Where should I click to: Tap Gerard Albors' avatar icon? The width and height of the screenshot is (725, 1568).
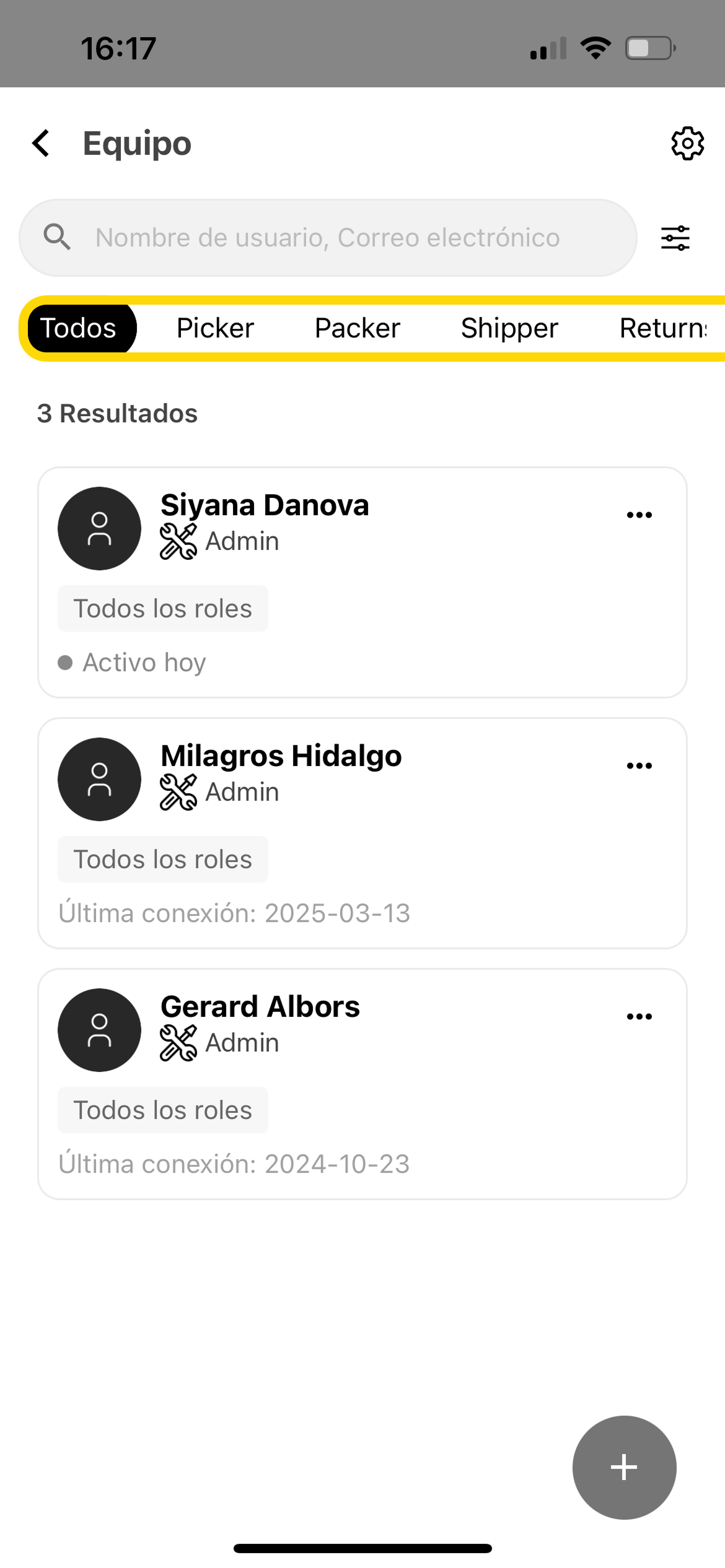coord(99,1029)
